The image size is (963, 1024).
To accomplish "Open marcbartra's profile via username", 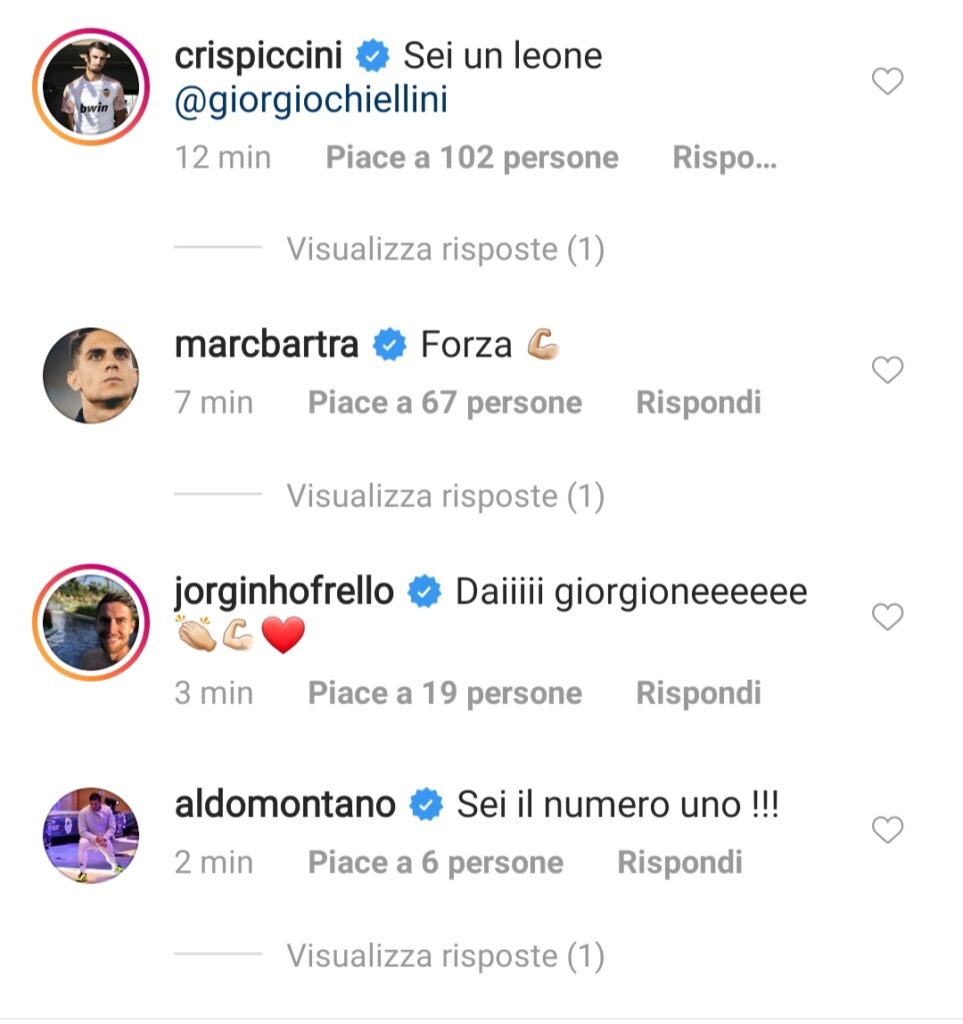I will coord(267,344).
